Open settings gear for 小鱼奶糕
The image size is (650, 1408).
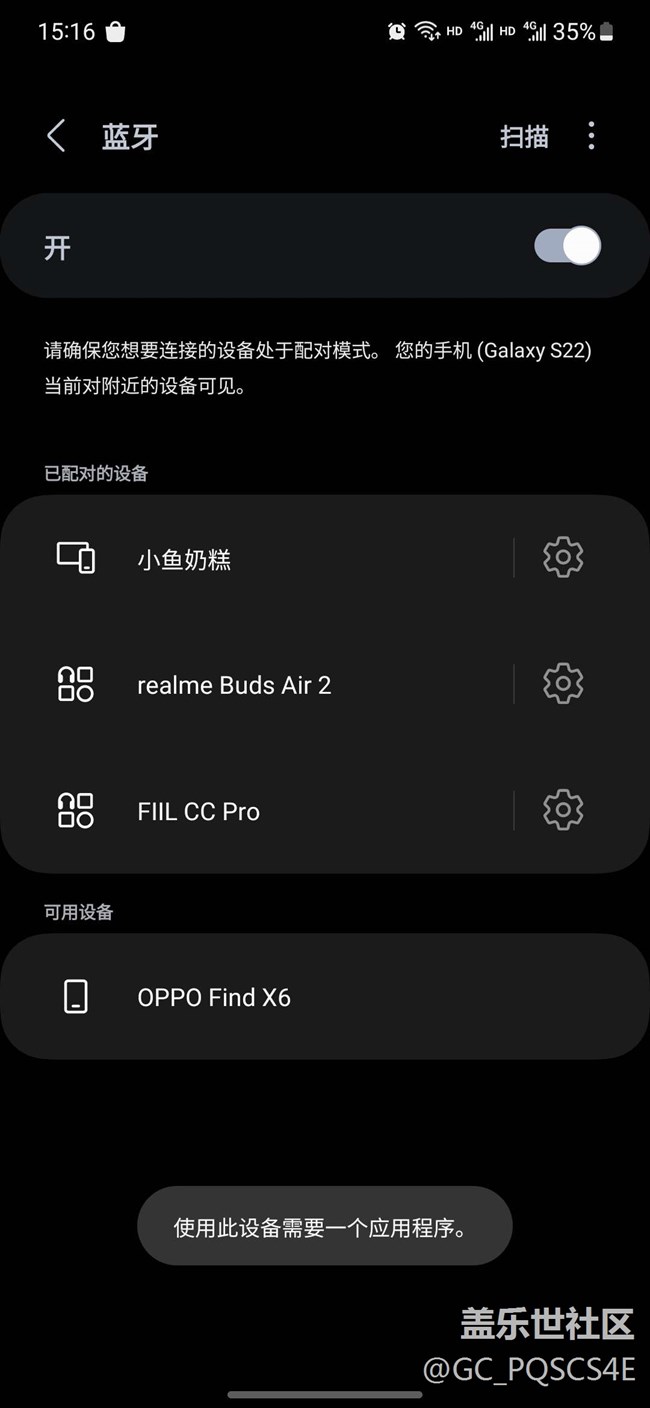562,557
